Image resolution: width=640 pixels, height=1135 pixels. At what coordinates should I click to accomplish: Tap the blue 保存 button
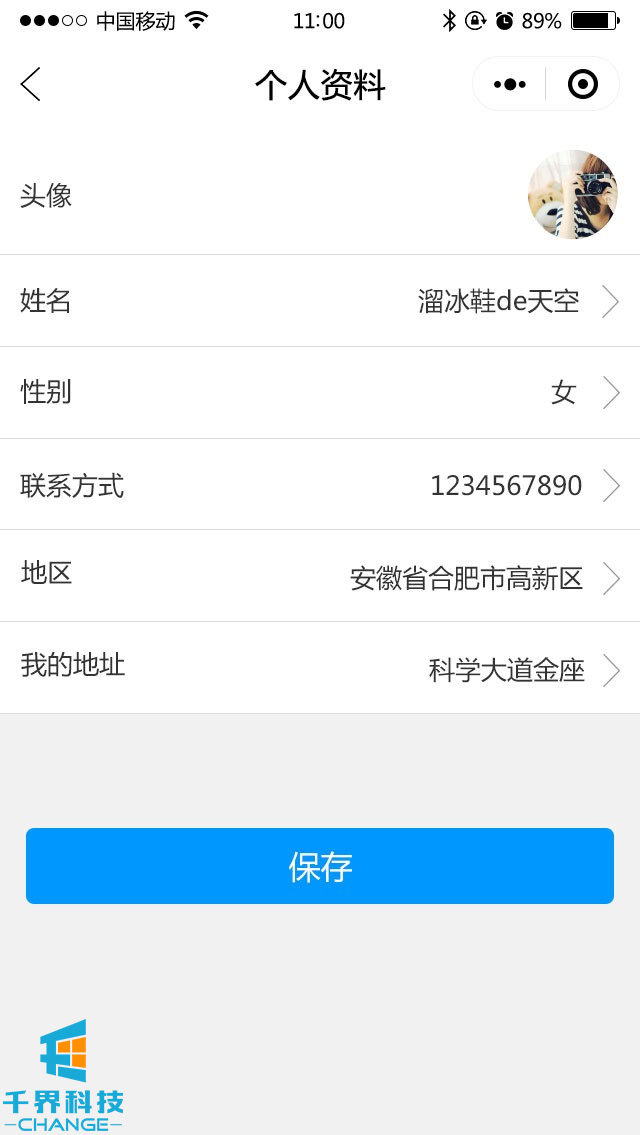pyautogui.click(x=320, y=866)
